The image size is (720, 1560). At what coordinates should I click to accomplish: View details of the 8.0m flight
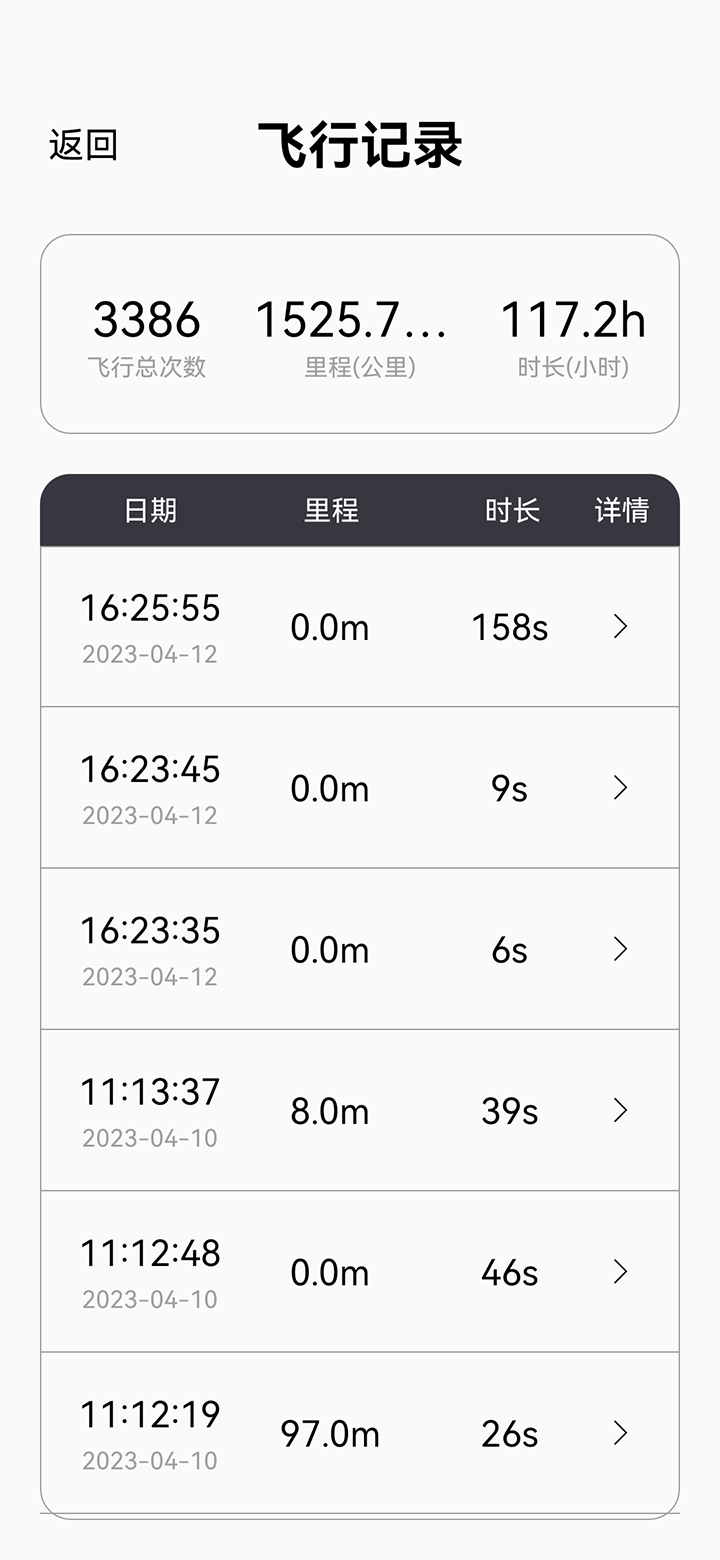coord(620,1111)
